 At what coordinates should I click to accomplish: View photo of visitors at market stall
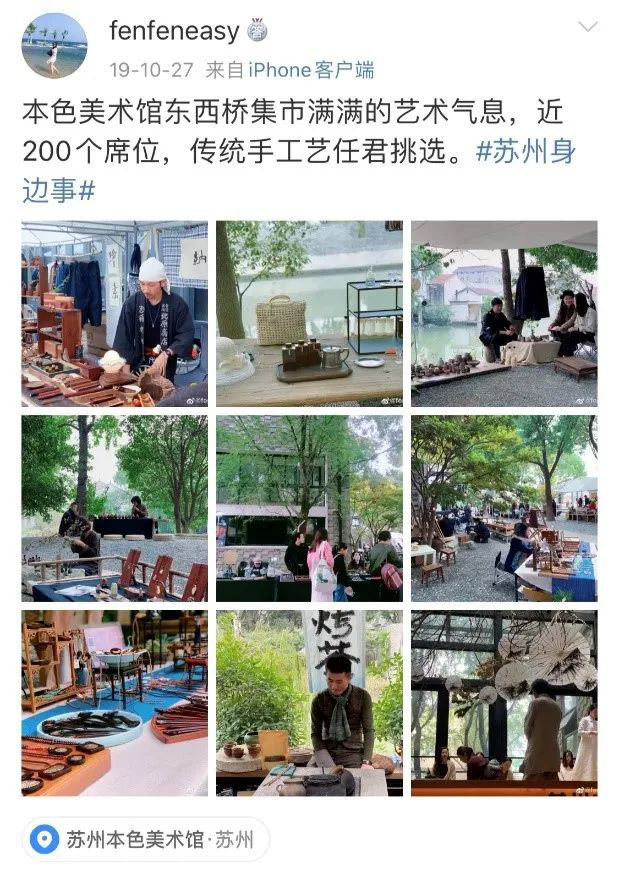(309, 508)
